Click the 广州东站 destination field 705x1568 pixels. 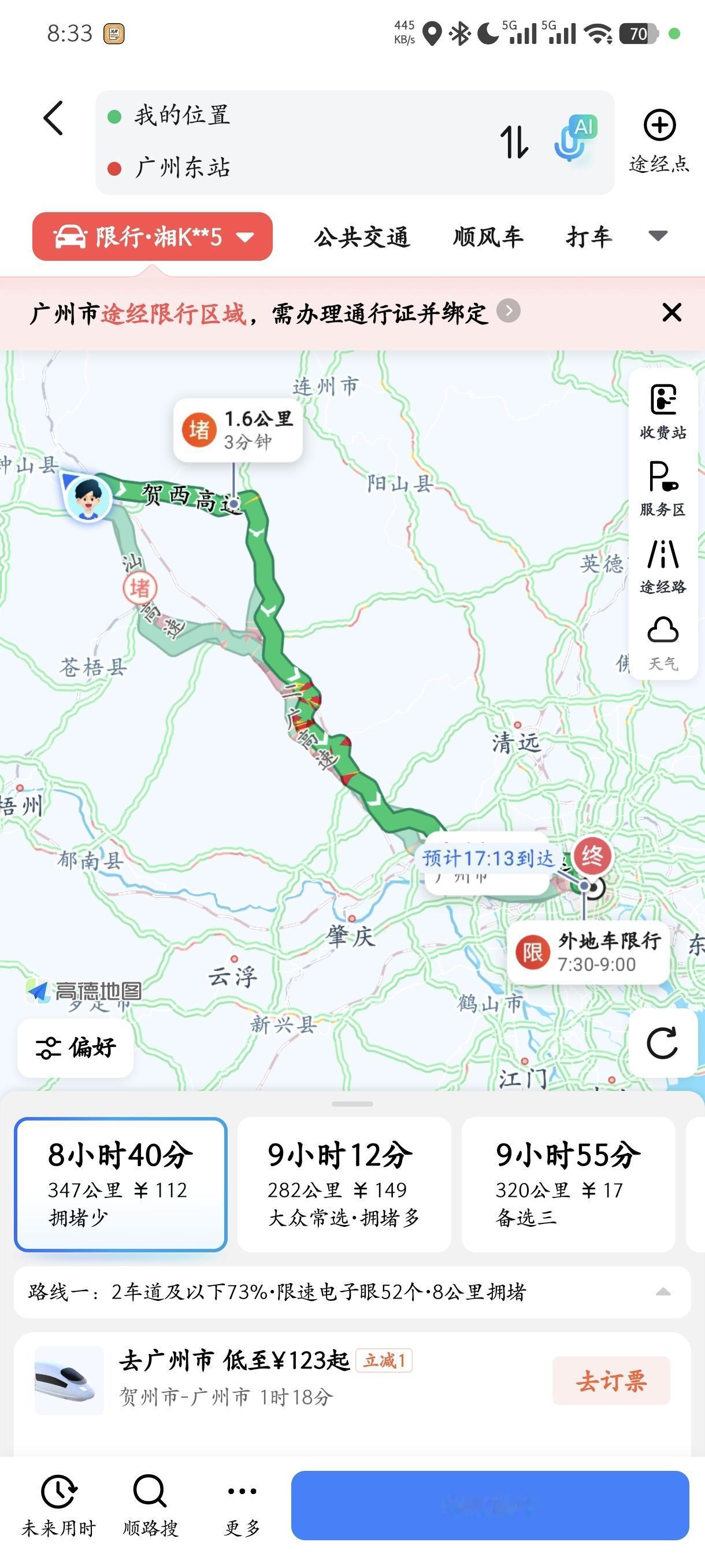(x=184, y=169)
